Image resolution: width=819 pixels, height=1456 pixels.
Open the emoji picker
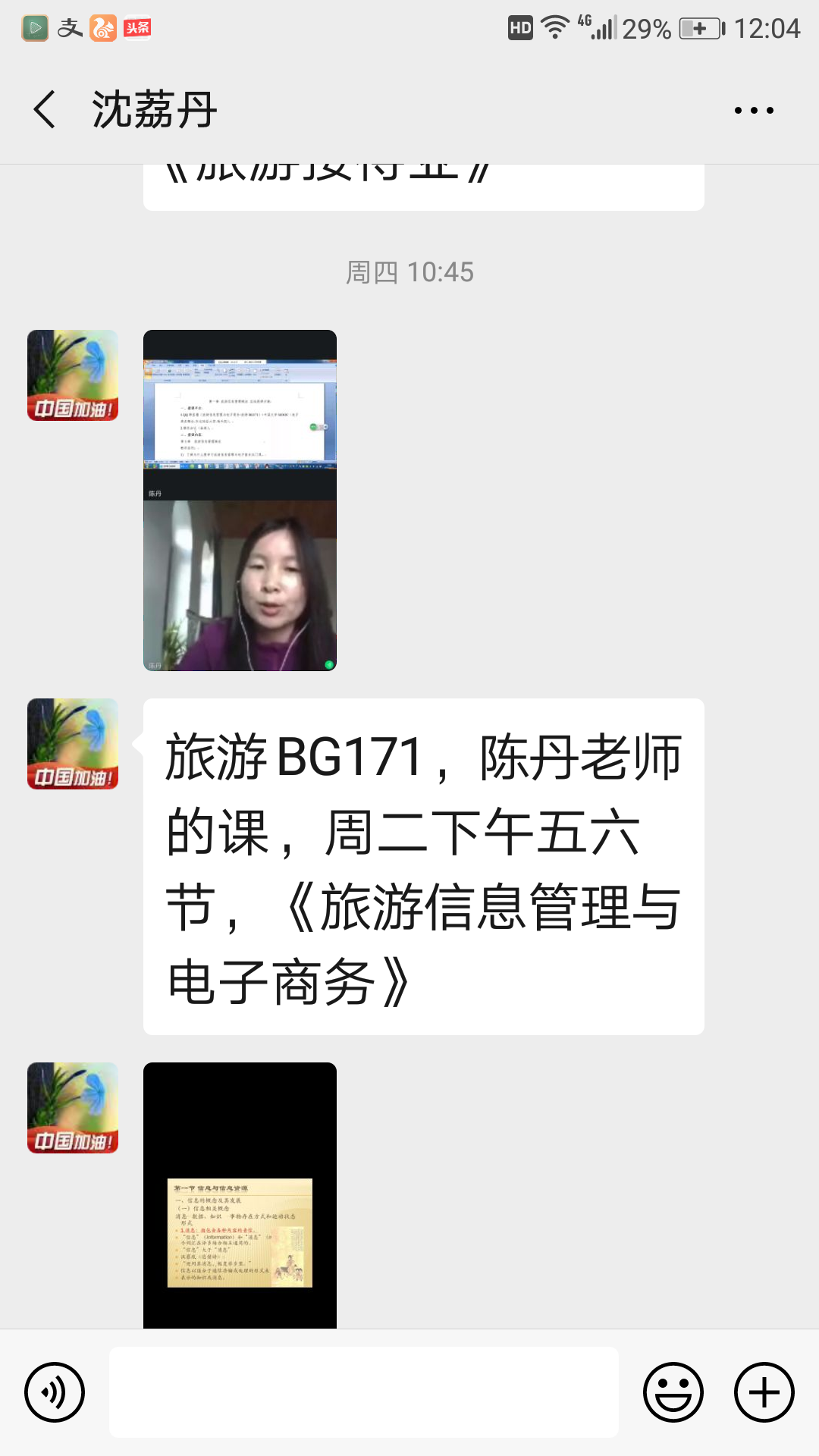673,1392
